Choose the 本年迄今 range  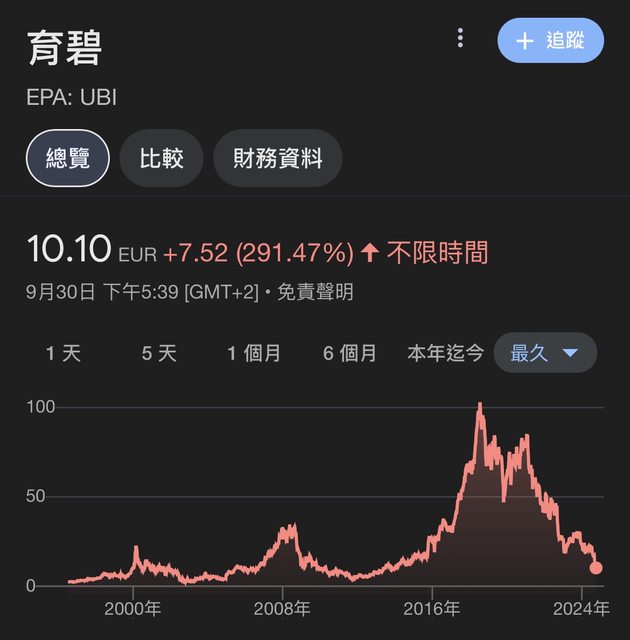[445, 353]
